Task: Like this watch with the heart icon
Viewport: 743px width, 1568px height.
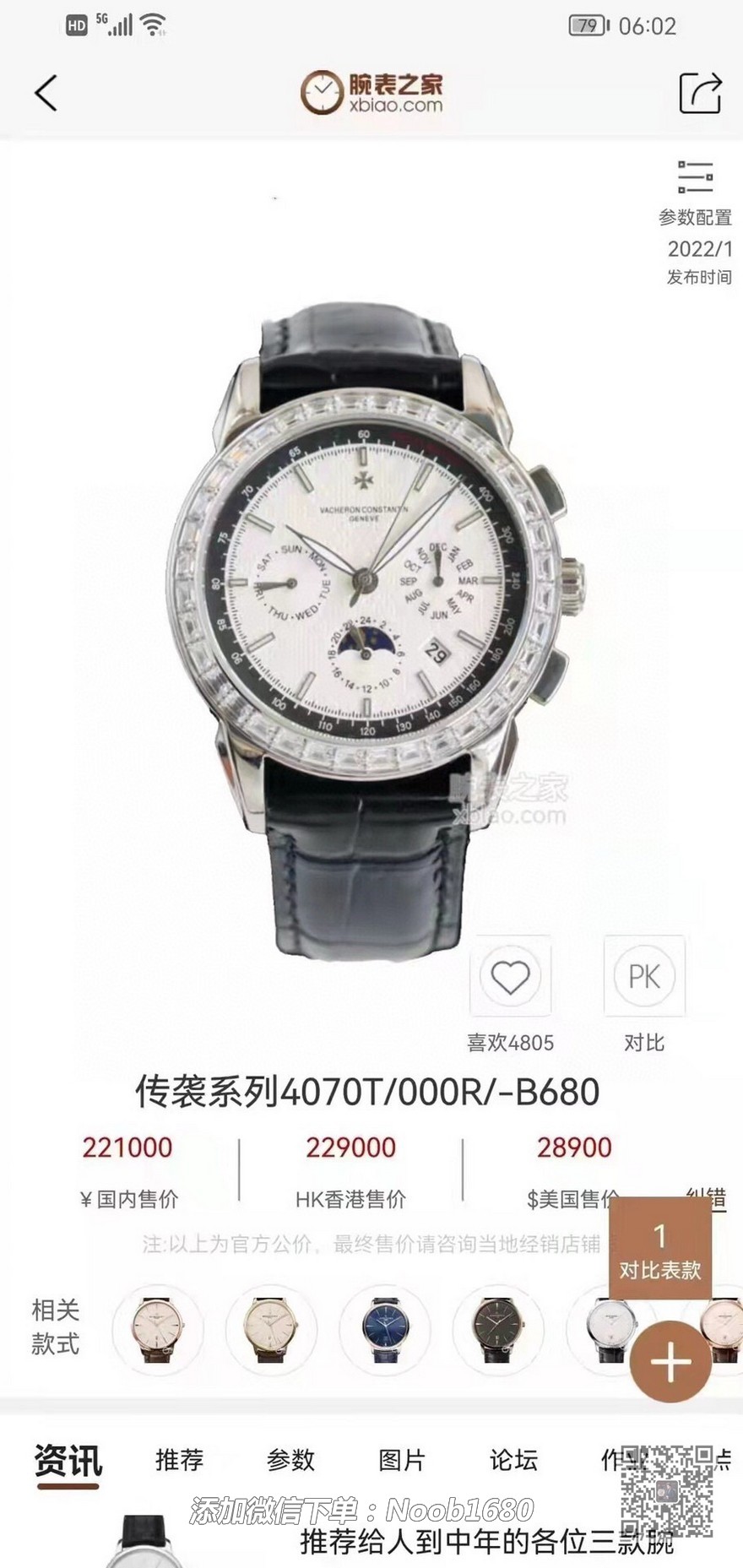Action: pyautogui.click(x=510, y=977)
